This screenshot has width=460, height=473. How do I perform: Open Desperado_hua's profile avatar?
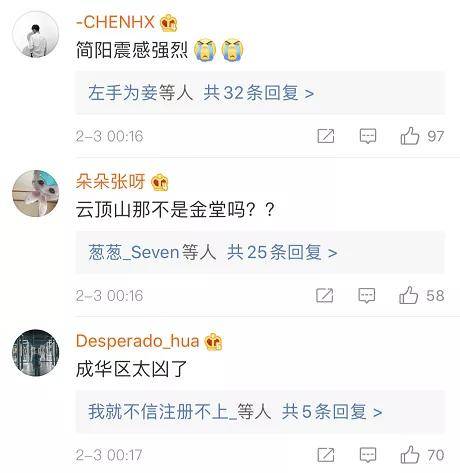[36, 353]
